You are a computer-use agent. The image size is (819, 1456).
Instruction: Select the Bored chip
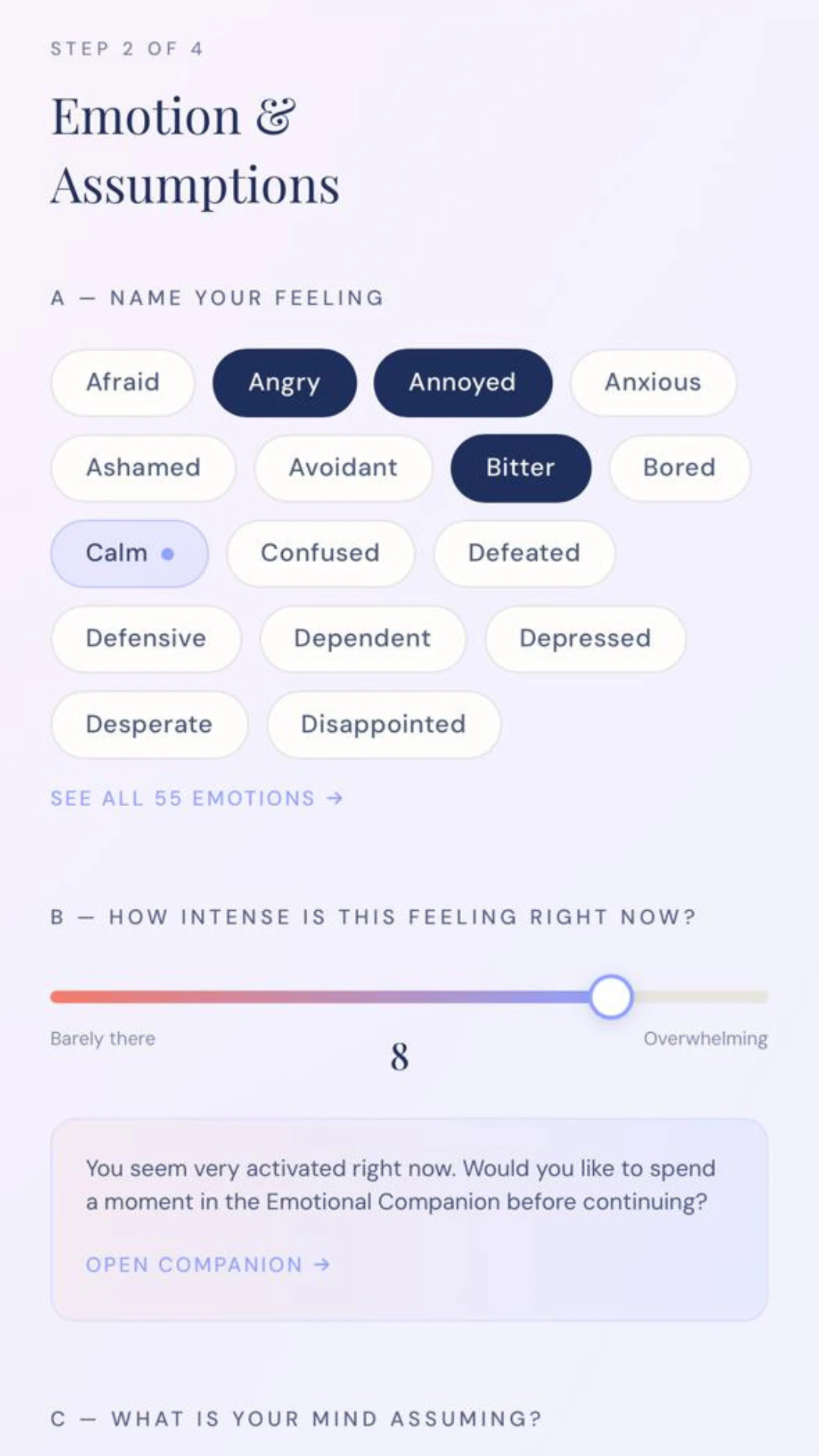(x=679, y=468)
